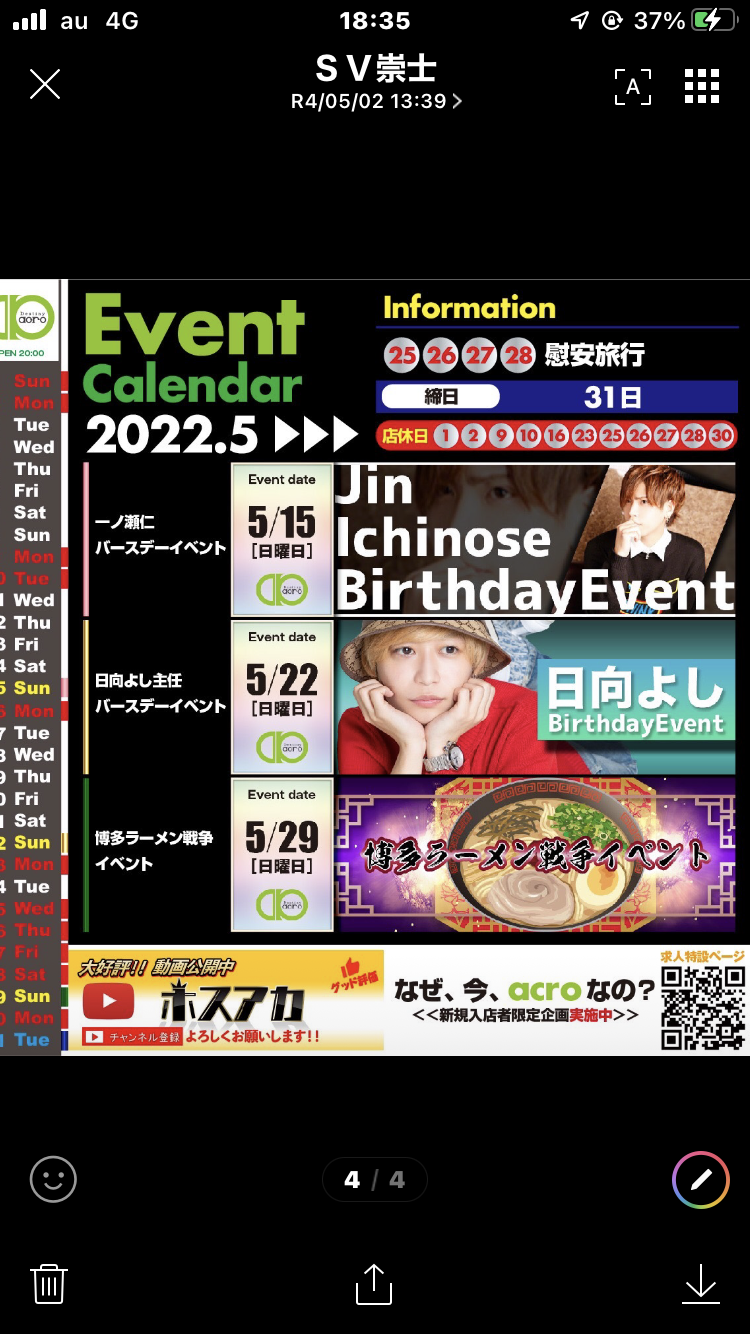Delete this photo
This screenshot has width=750, height=1334.
[x=49, y=1283]
